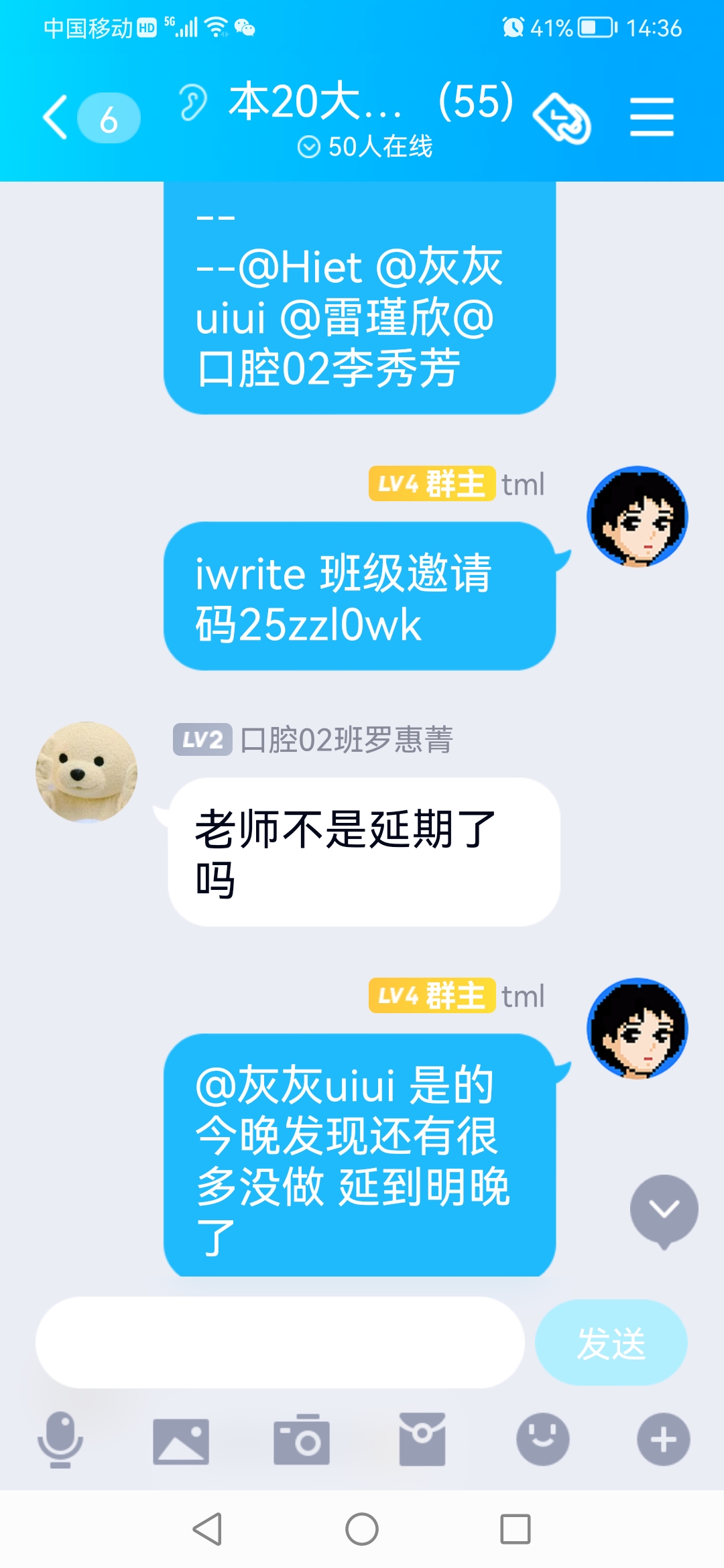The image size is (724, 1568).
Task: Tap the message input field
Action: pos(280,1342)
